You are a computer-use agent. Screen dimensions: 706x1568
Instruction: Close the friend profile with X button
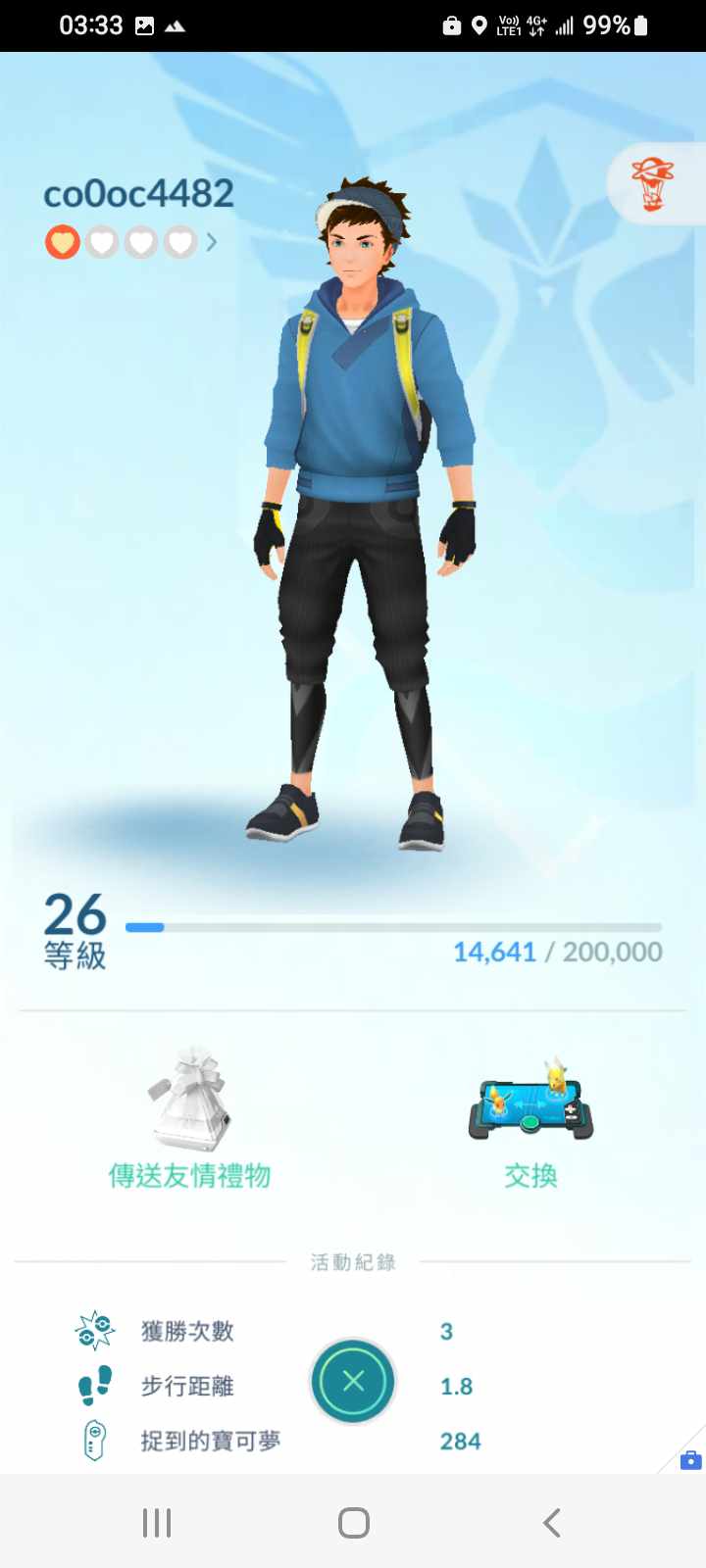[353, 1381]
